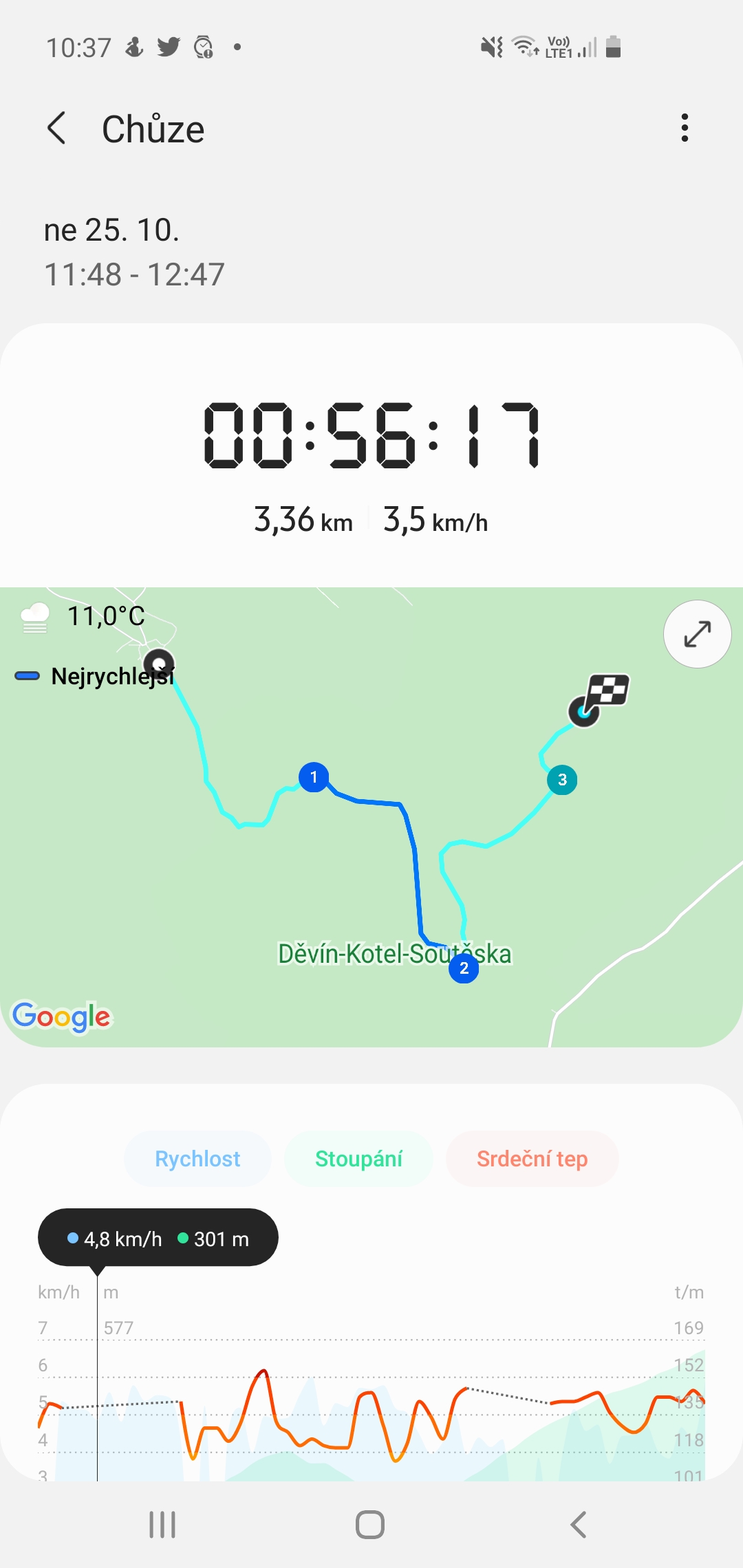Open the three-dot overflow menu
Image resolution: width=743 pixels, height=1568 pixels.
click(x=684, y=128)
